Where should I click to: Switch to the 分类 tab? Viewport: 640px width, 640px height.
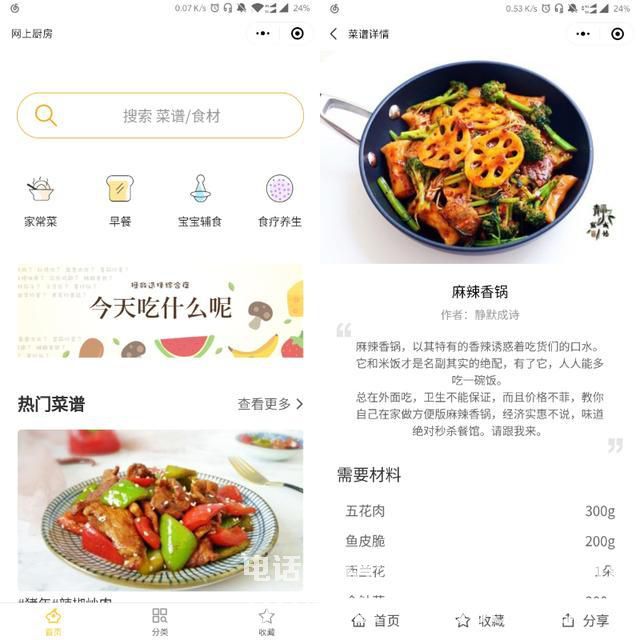160,621
